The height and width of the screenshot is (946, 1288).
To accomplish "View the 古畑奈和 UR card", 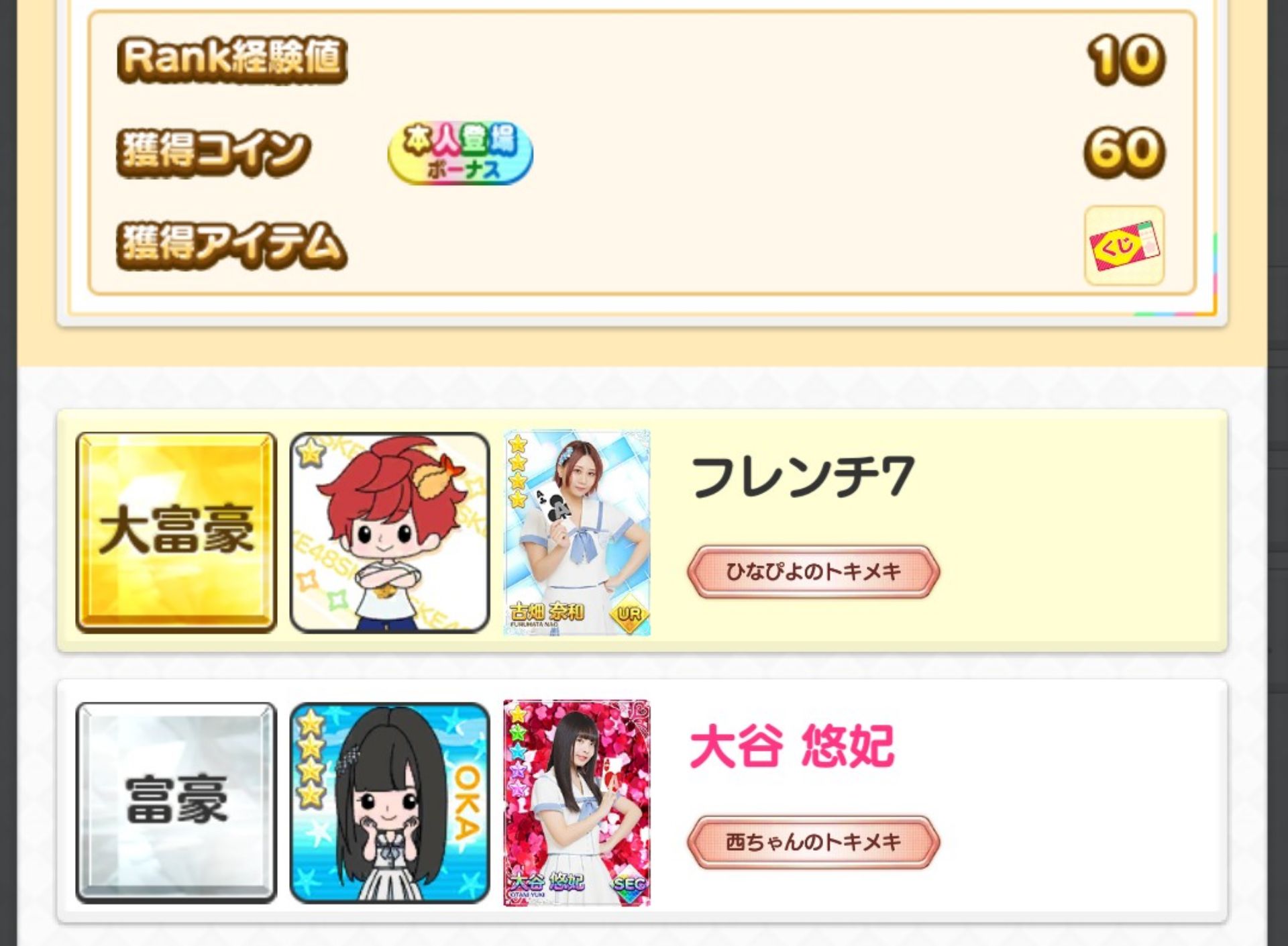I will (x=577, y=533).
